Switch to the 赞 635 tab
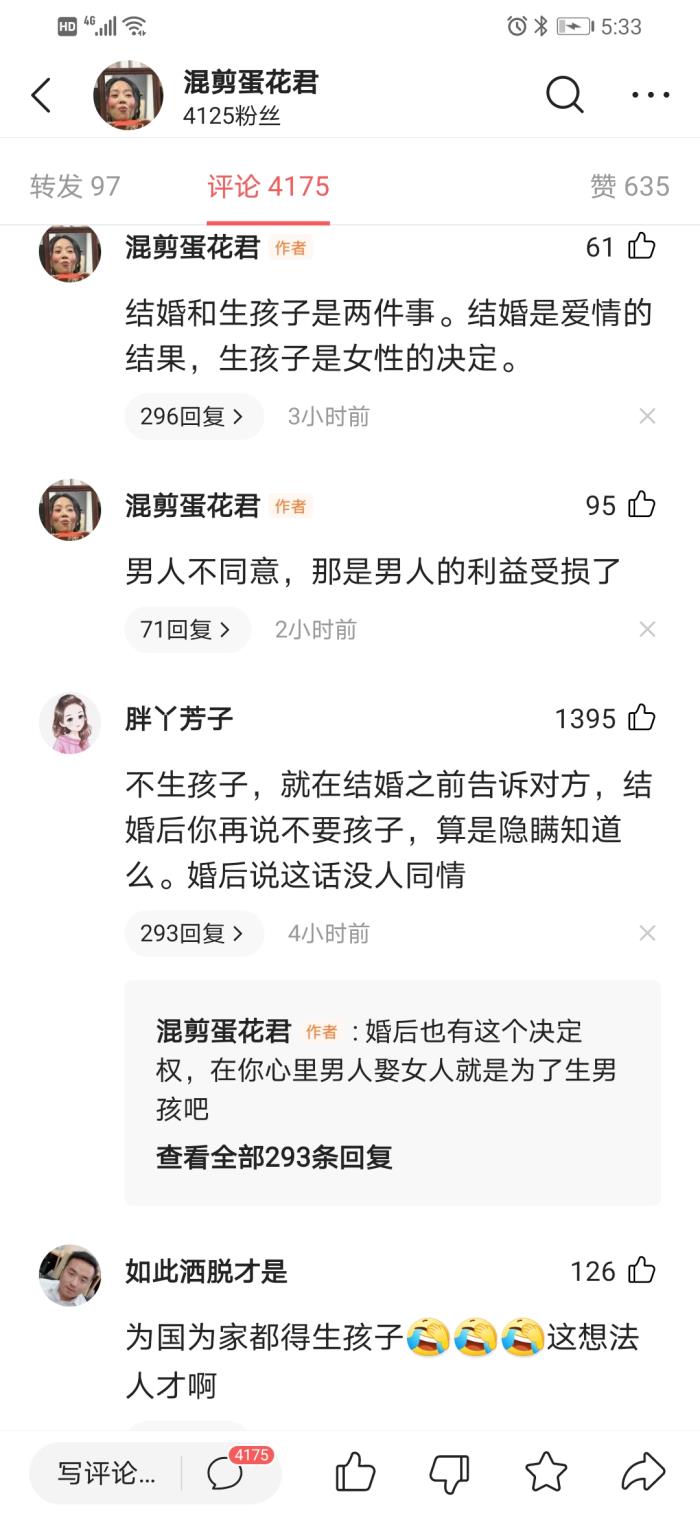Viewport: 700px width, 1516px height. click(x=629, y=186)
